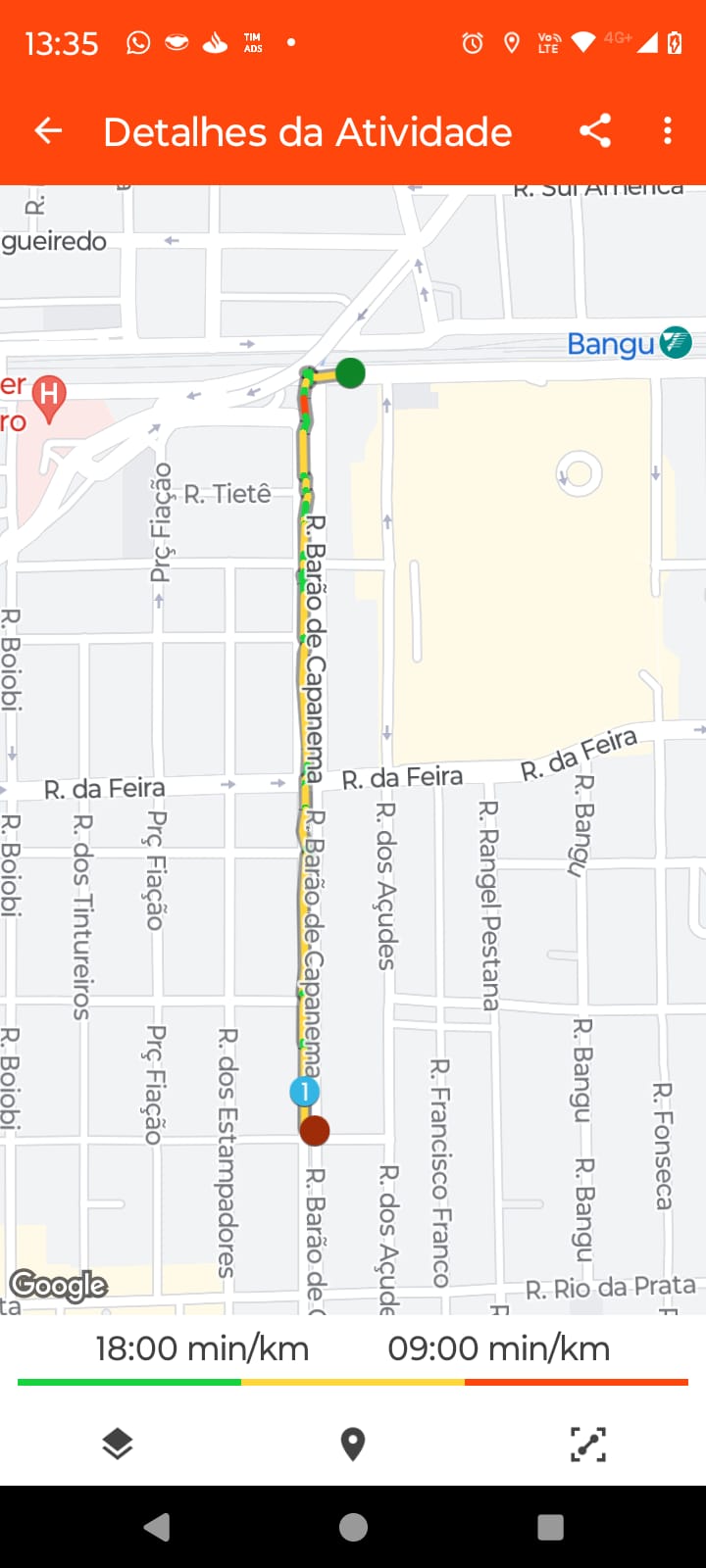Screen dimensions: 706x1568
Task: Tap the red end point marker
Action: point(314,1131)
